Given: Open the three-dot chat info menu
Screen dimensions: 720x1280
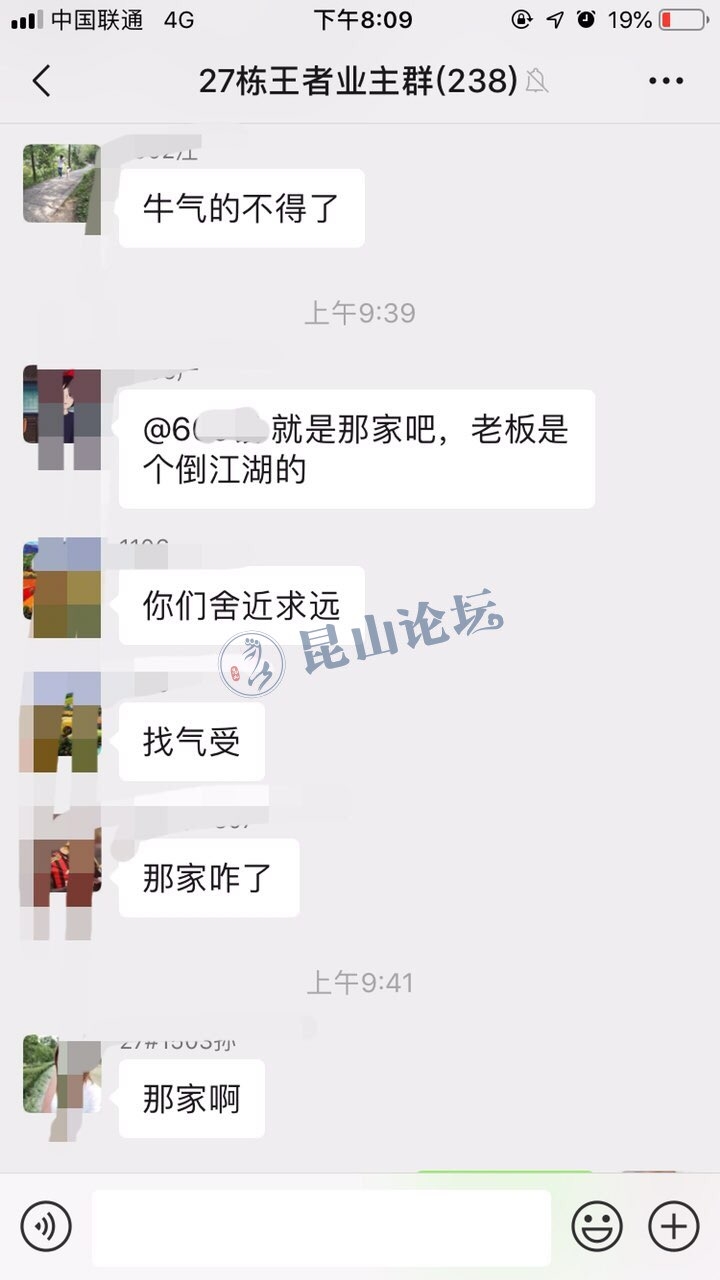Looking at the screenshot, I should click(x=666, y=81).
